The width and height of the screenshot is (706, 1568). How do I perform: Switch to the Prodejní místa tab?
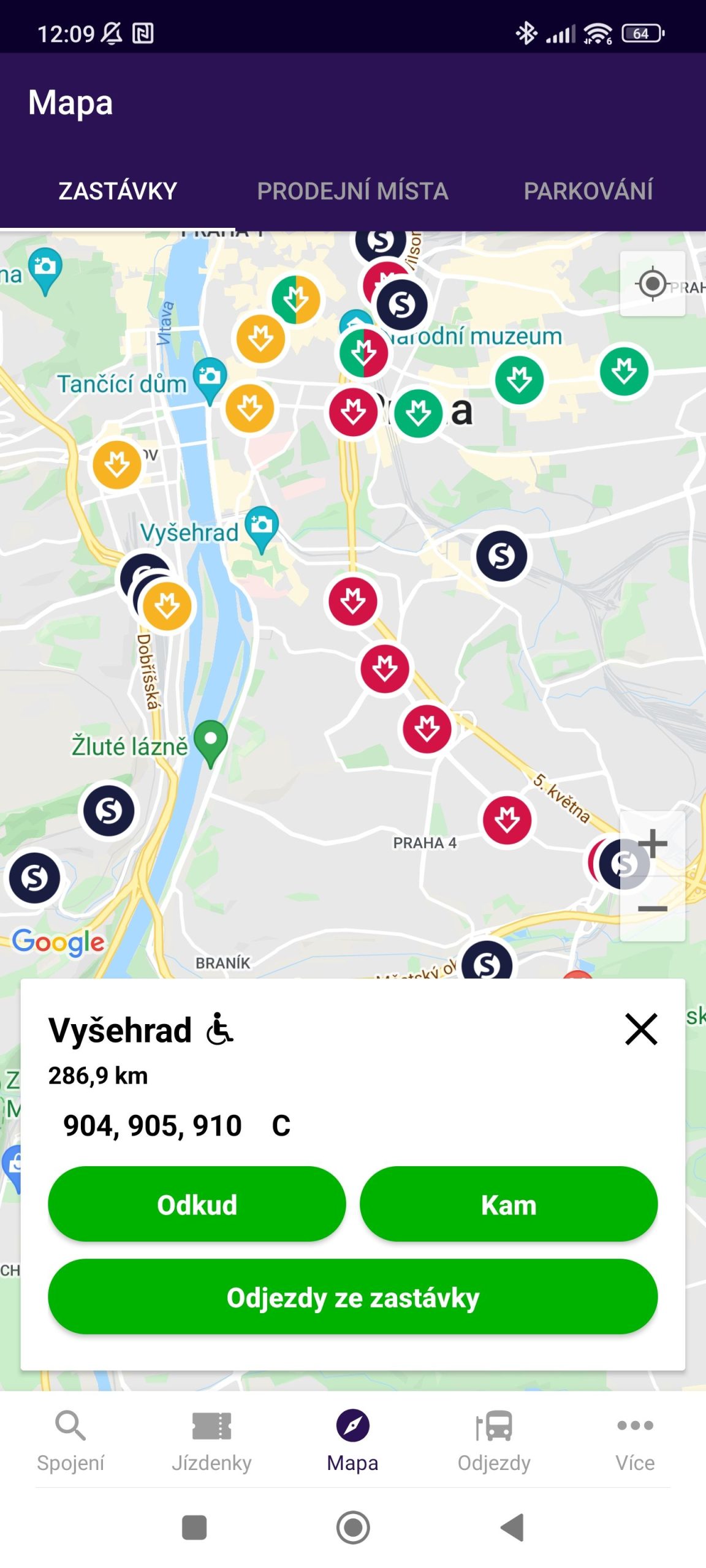click(352, 191)
